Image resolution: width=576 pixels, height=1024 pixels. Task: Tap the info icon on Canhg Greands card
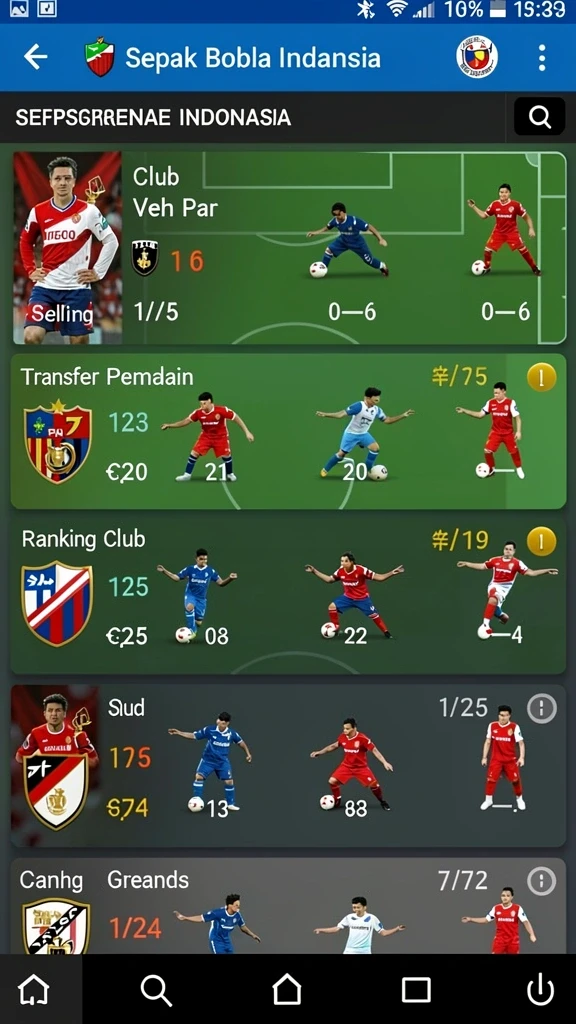541,881
